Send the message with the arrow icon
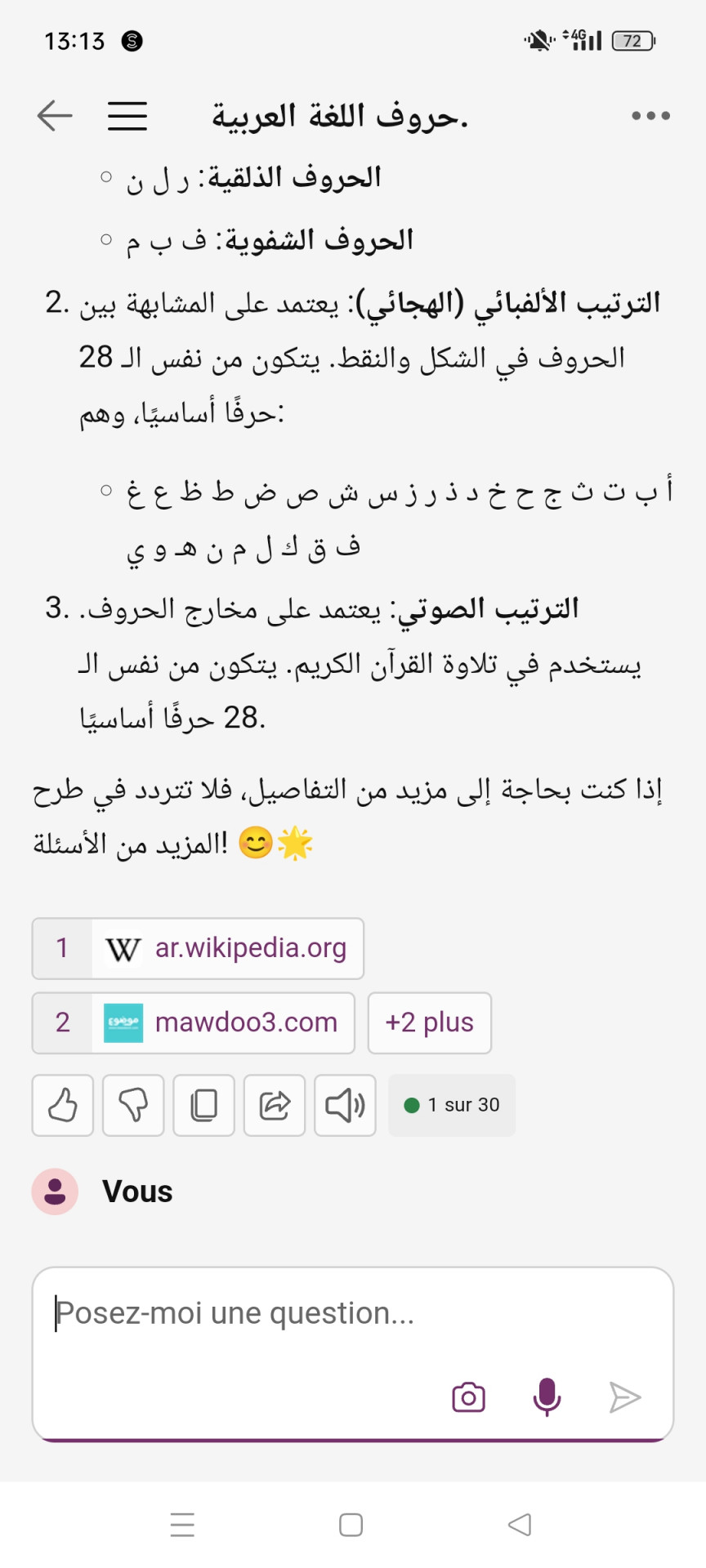Screen dimensions: 706x1568 625,1397
